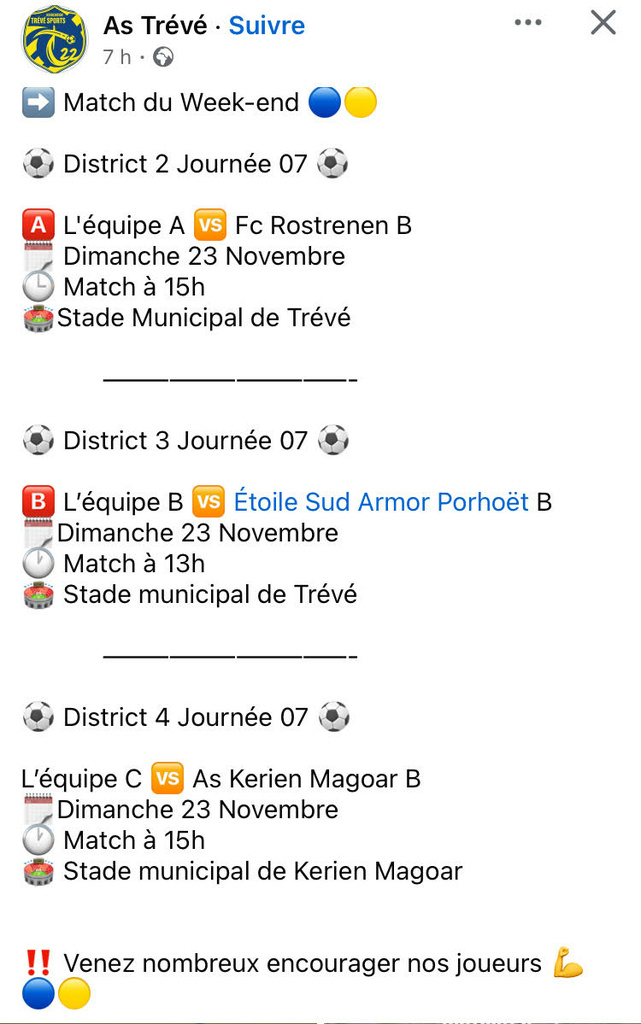Follow As Trévé with Suivre
This screenshot has height=1024, width=641.
pyautogui.click(x=266, y=25)
